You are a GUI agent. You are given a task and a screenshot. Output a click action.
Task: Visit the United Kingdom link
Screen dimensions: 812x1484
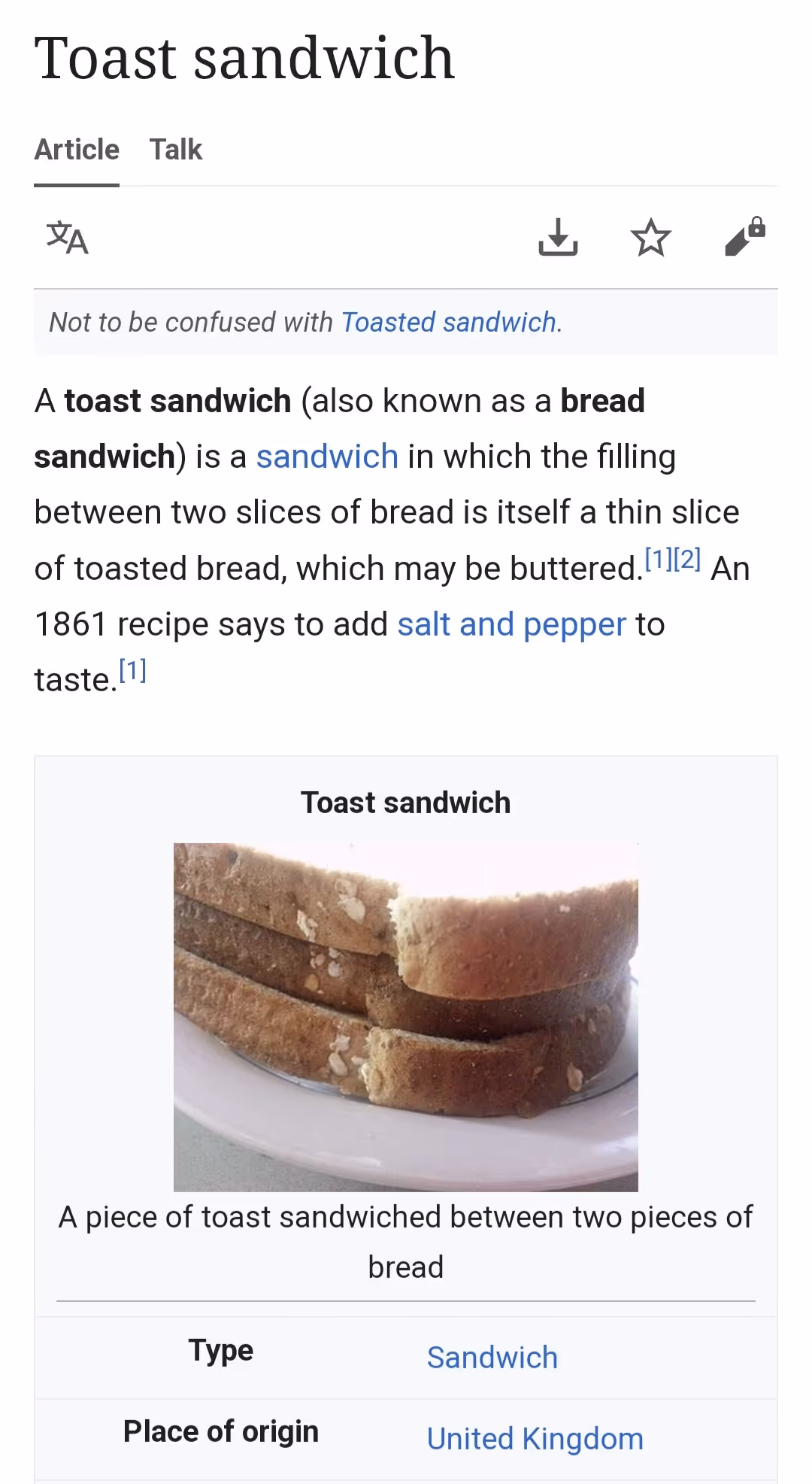[x=535, y=1439]
